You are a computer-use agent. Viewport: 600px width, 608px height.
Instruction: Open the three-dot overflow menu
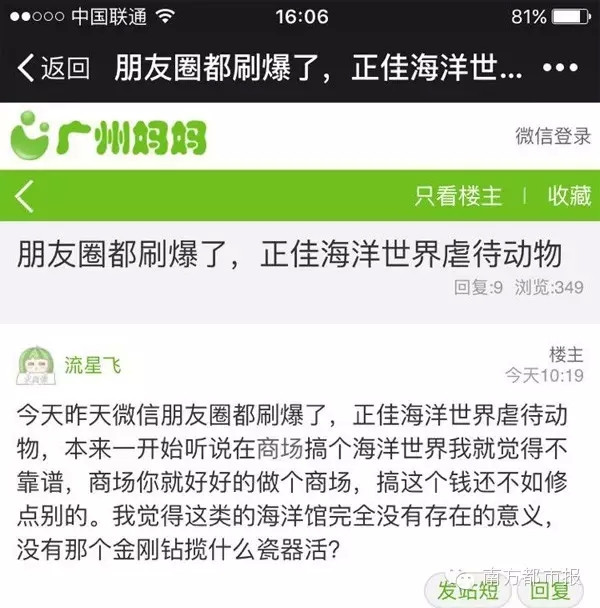[x=560, y=69]
